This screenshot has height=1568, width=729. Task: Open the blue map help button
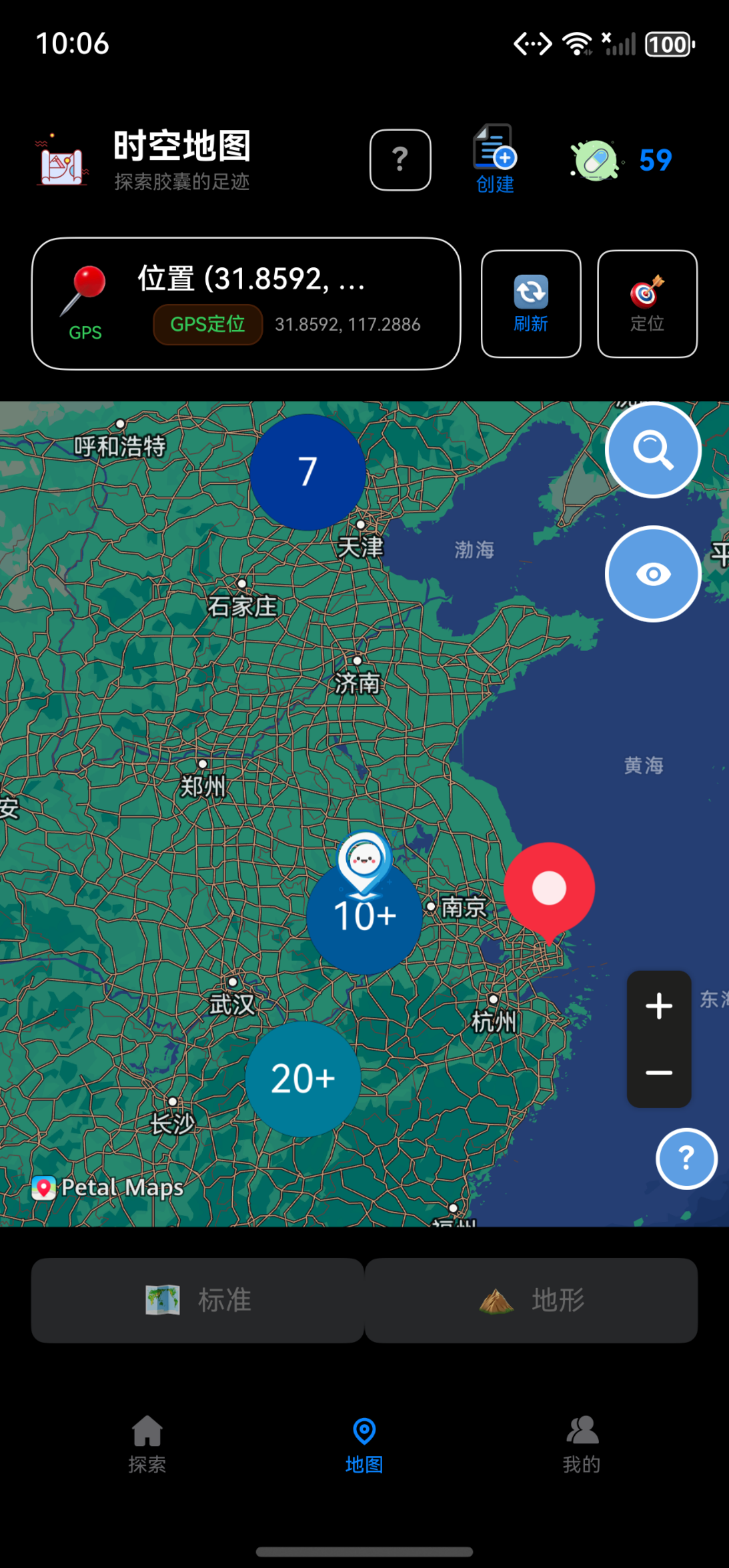pyautogui.click(x=686, y=1158)
